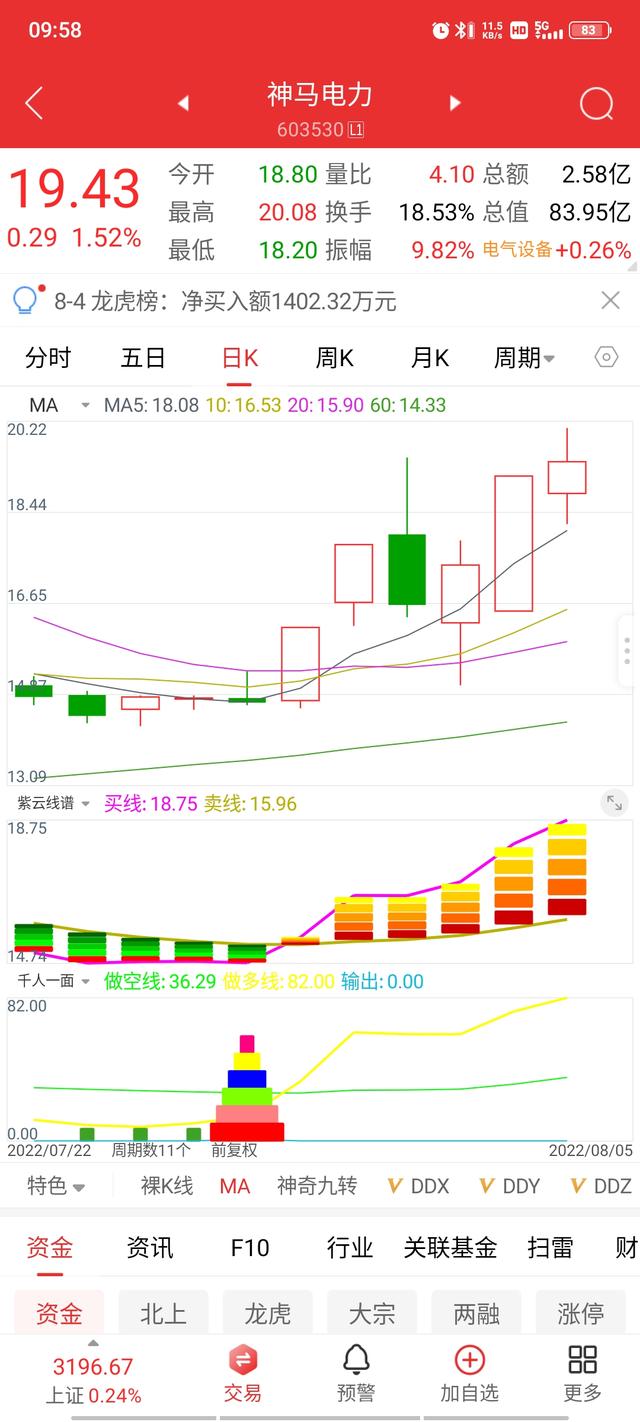
Task: Open the 资讯 tab
Action: pyautogui.click(x=150, y=1247)
